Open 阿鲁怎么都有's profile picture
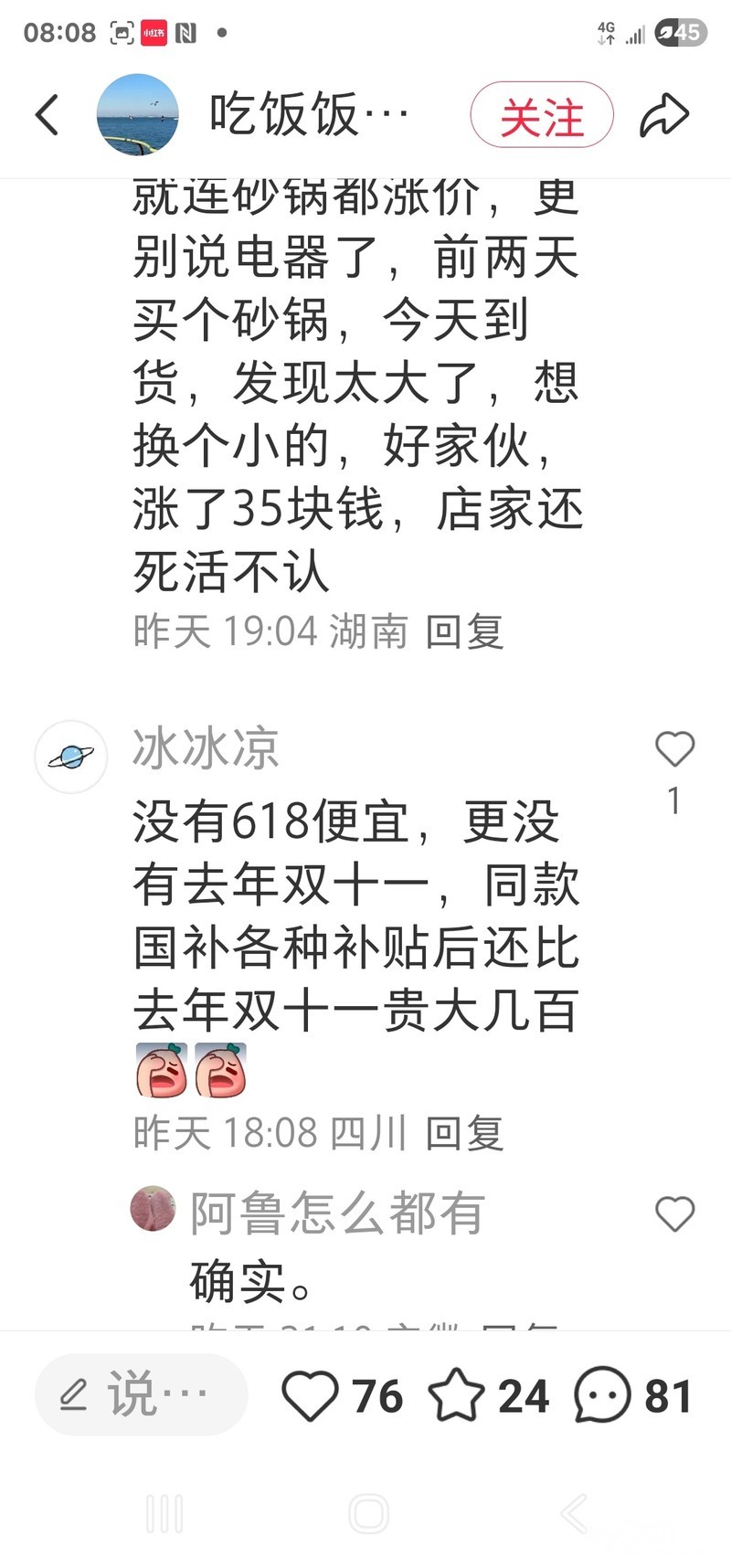Viewport: 731px width, 1568px height. (x=153, y=1209)
